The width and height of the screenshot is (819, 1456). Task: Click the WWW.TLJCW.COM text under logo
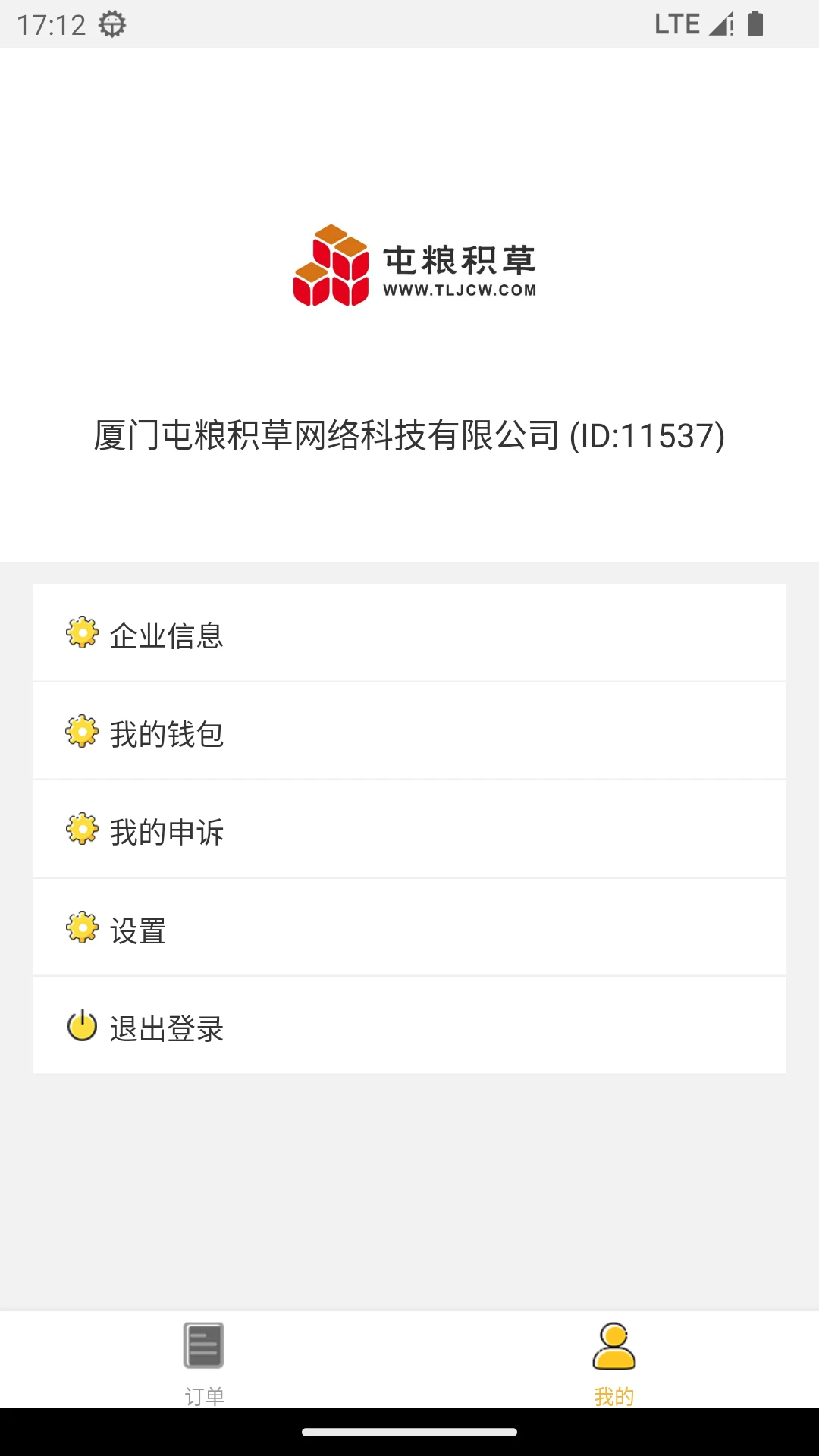(460, 288)
